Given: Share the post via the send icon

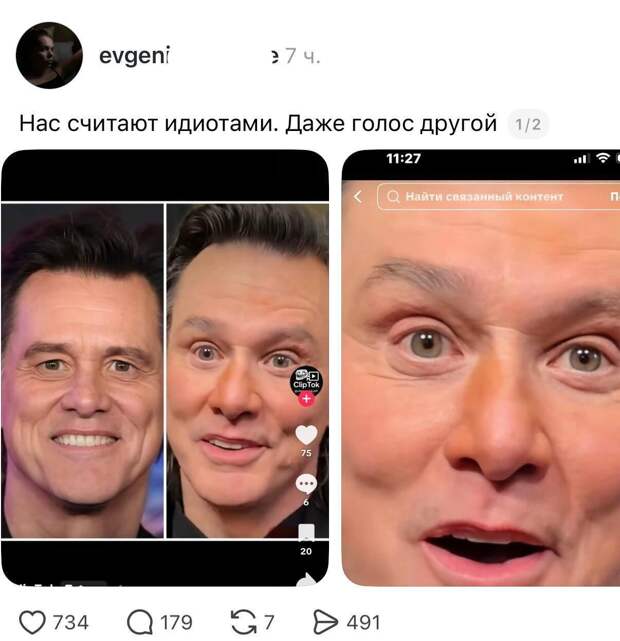Looking at the screenshot, I should click(326, 622).
